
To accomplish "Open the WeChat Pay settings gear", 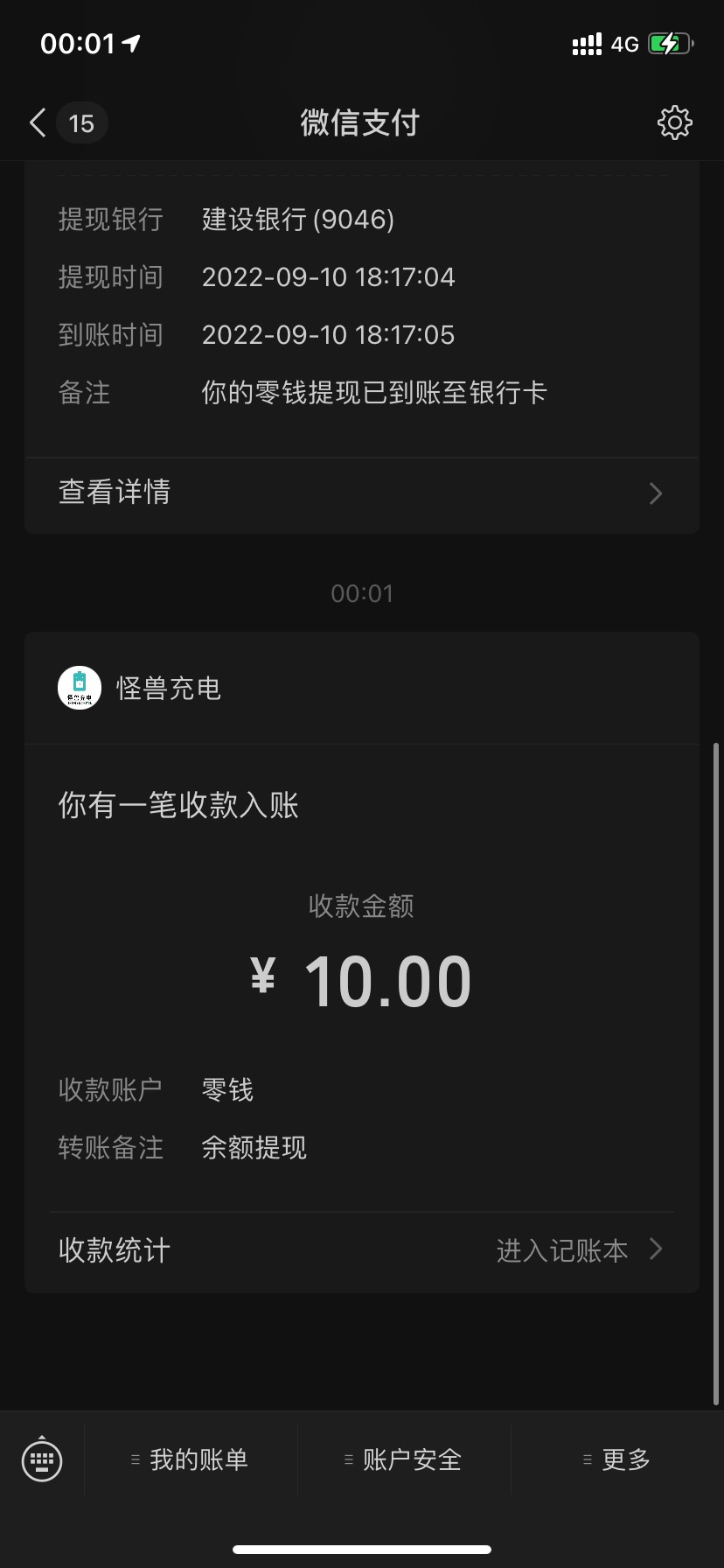I will click(x=674, y=123).
